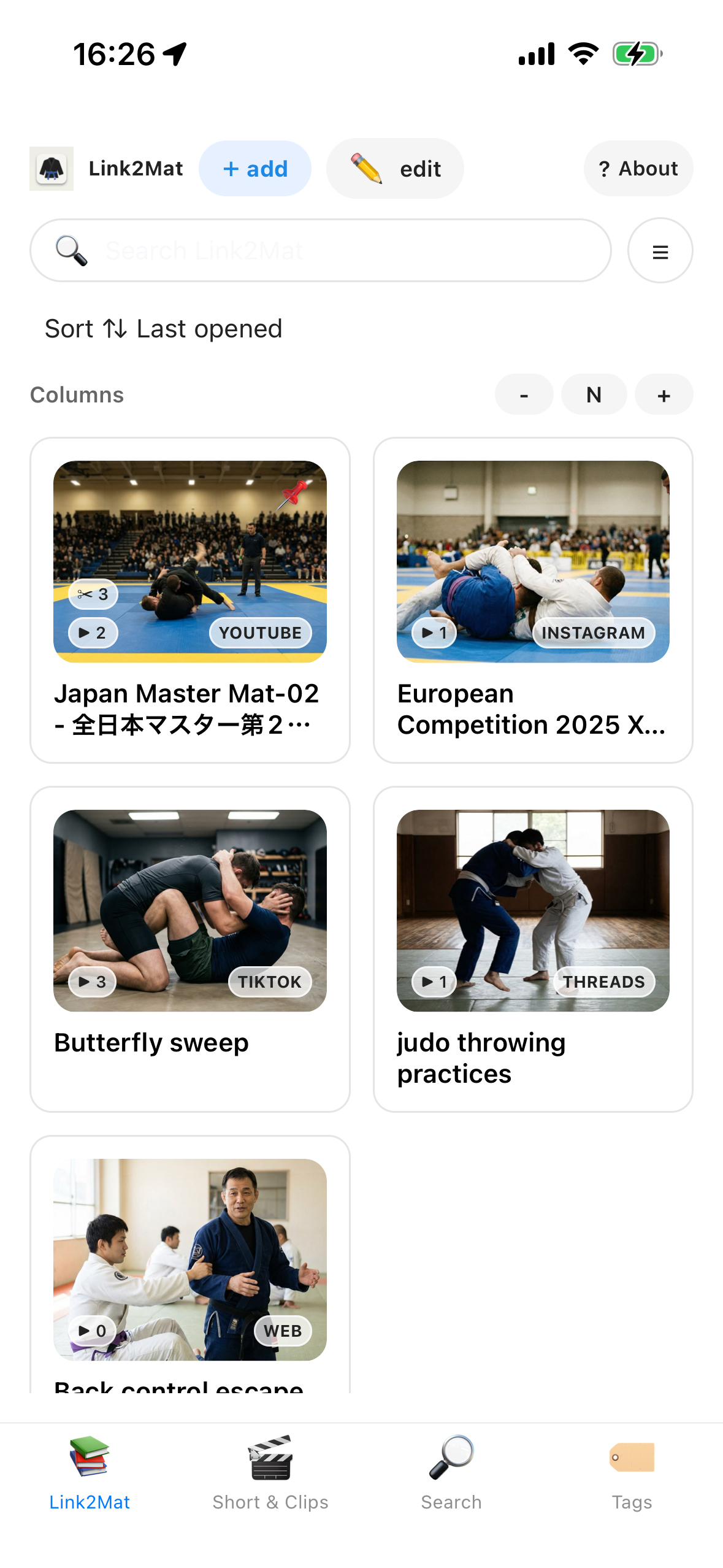Tap the + add button
The width and height of the screenshot is (723, 1568).
click(x=254, y=169)
